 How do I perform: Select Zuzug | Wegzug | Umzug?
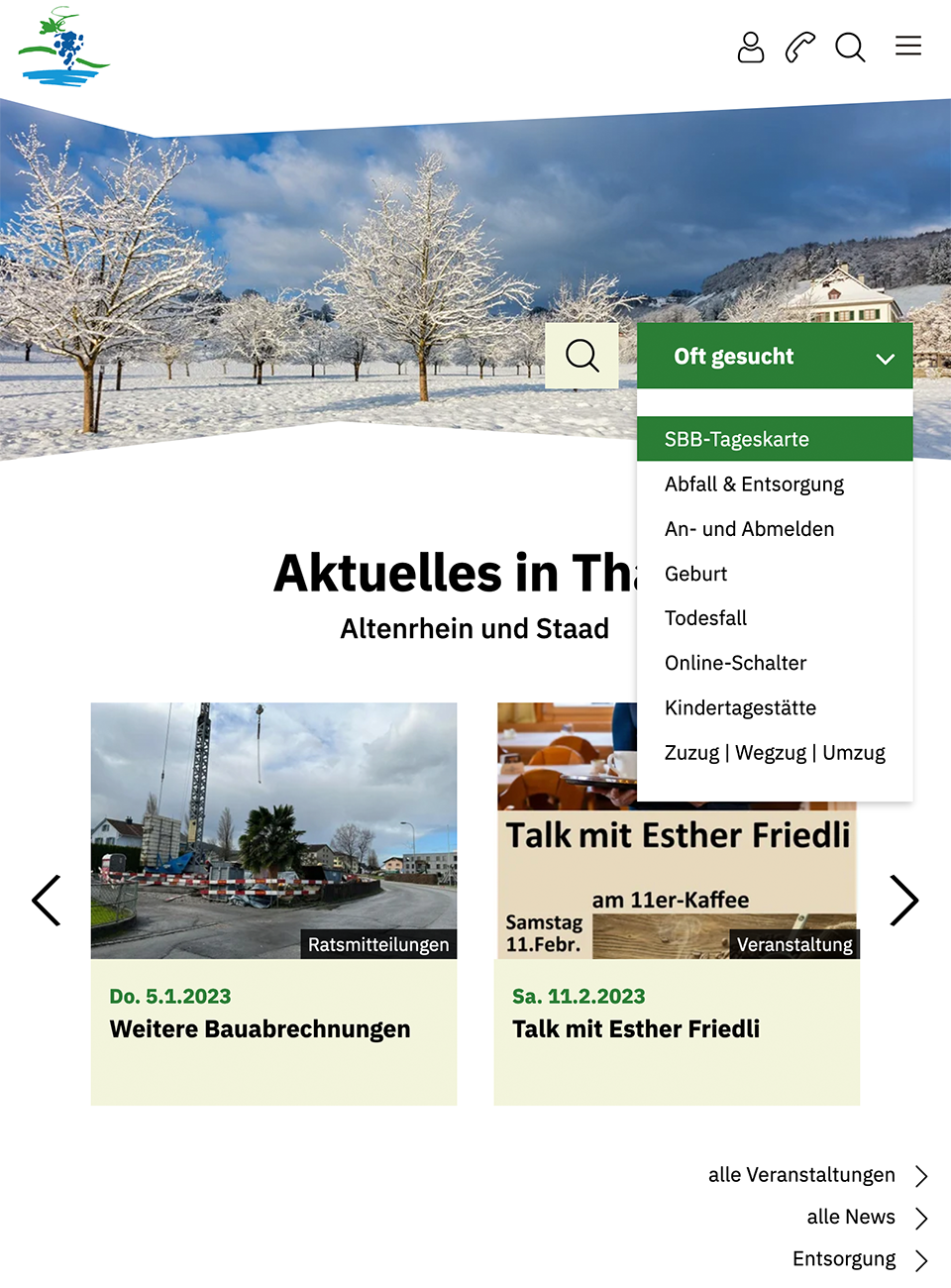pyautogui.click(x=775, y=753)
